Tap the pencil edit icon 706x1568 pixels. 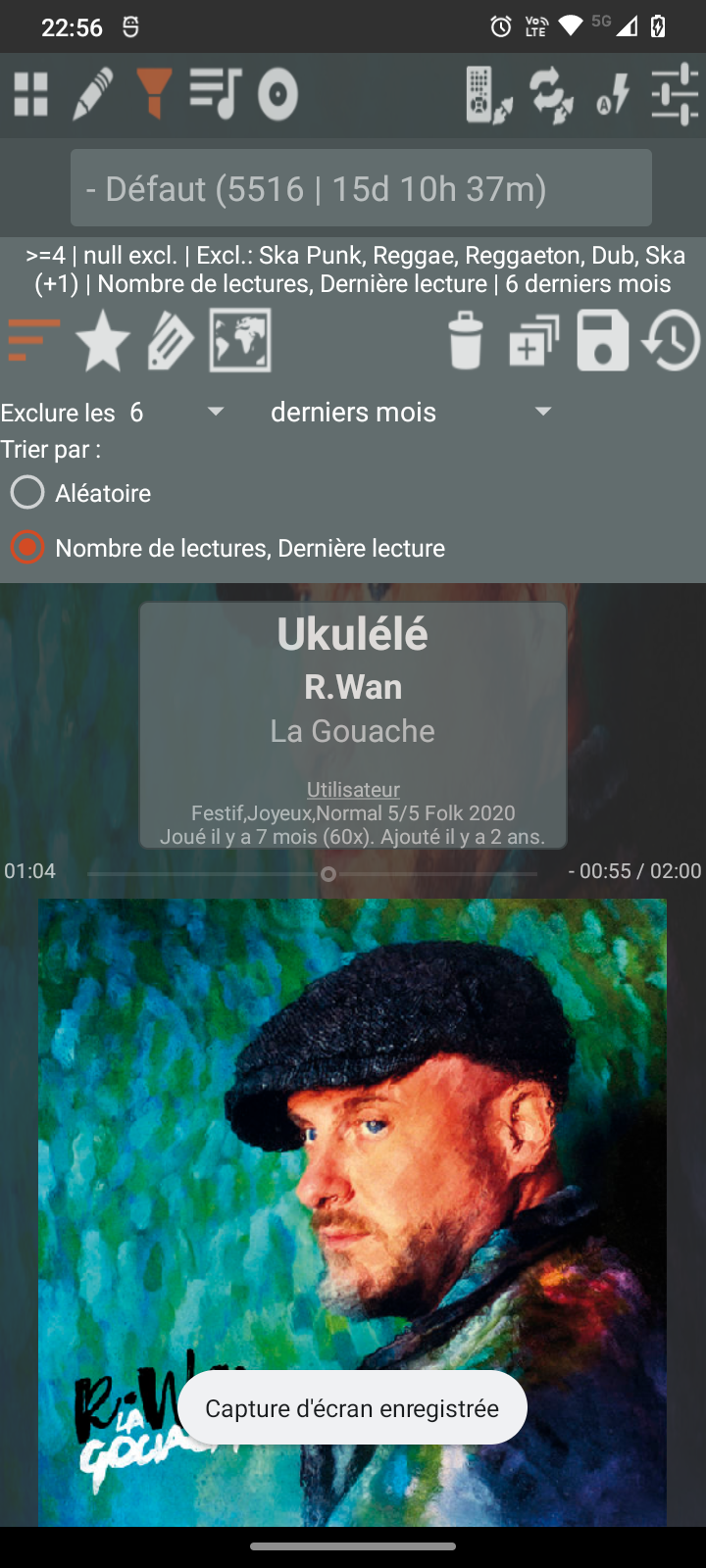(x=93, y=95)
